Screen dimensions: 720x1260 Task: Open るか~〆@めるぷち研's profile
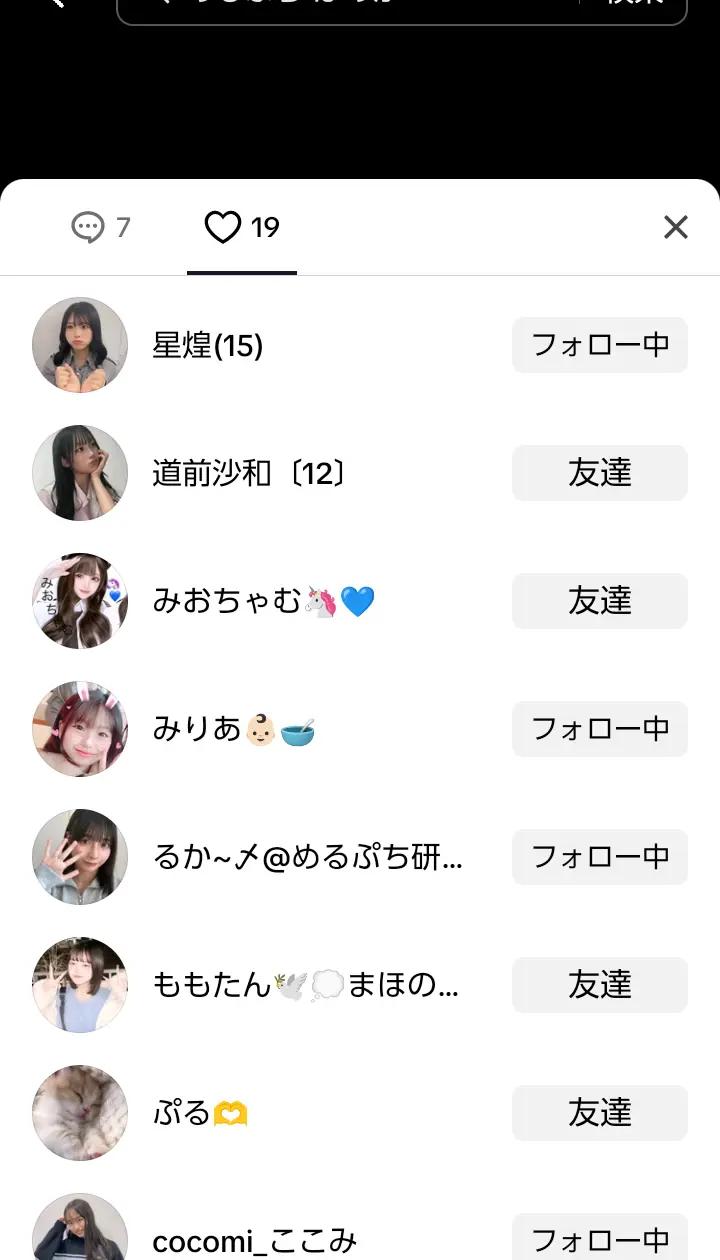pos(80,857)
